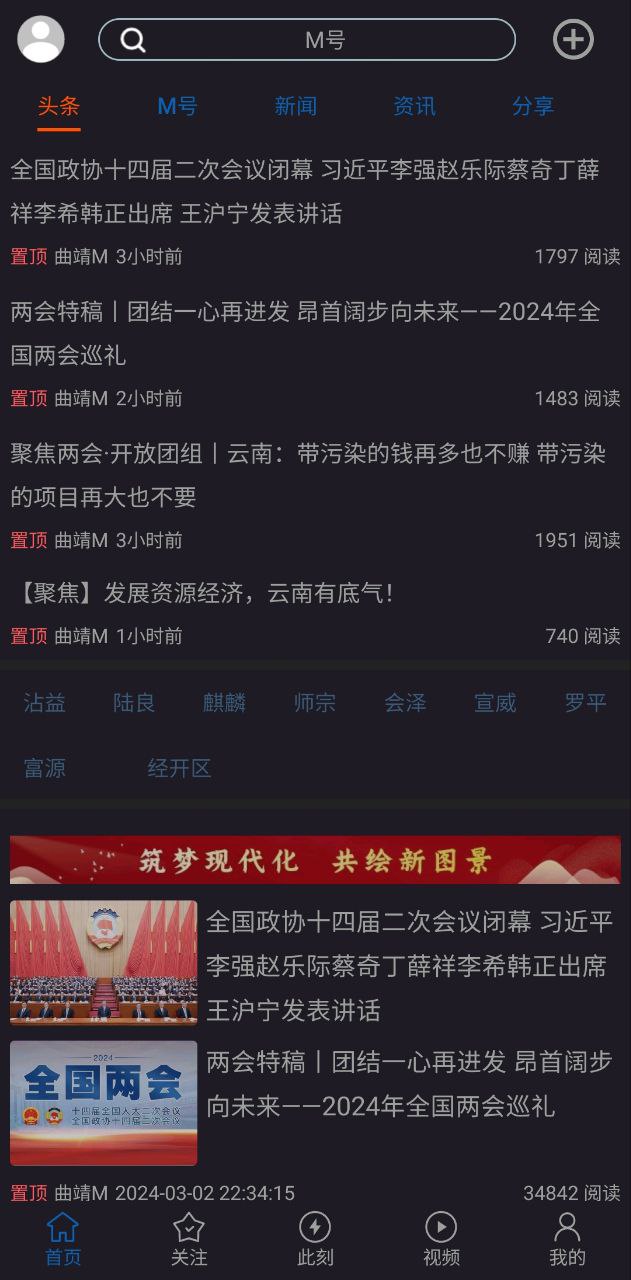The height and width of the screenshot is (1280, 631).
Task: Switch to the M号 top tab
Action: 177,106
